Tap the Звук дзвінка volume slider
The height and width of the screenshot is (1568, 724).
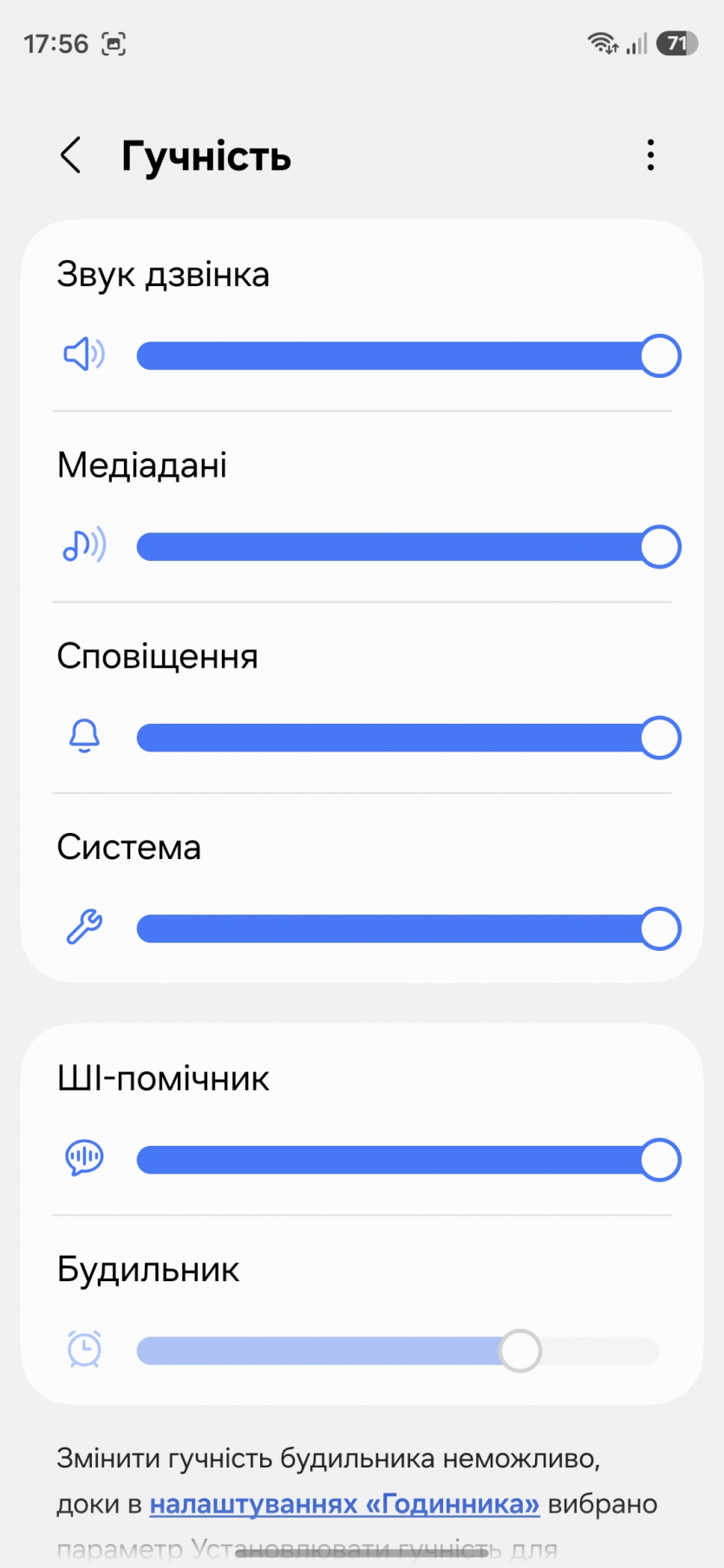coord(399,355)
